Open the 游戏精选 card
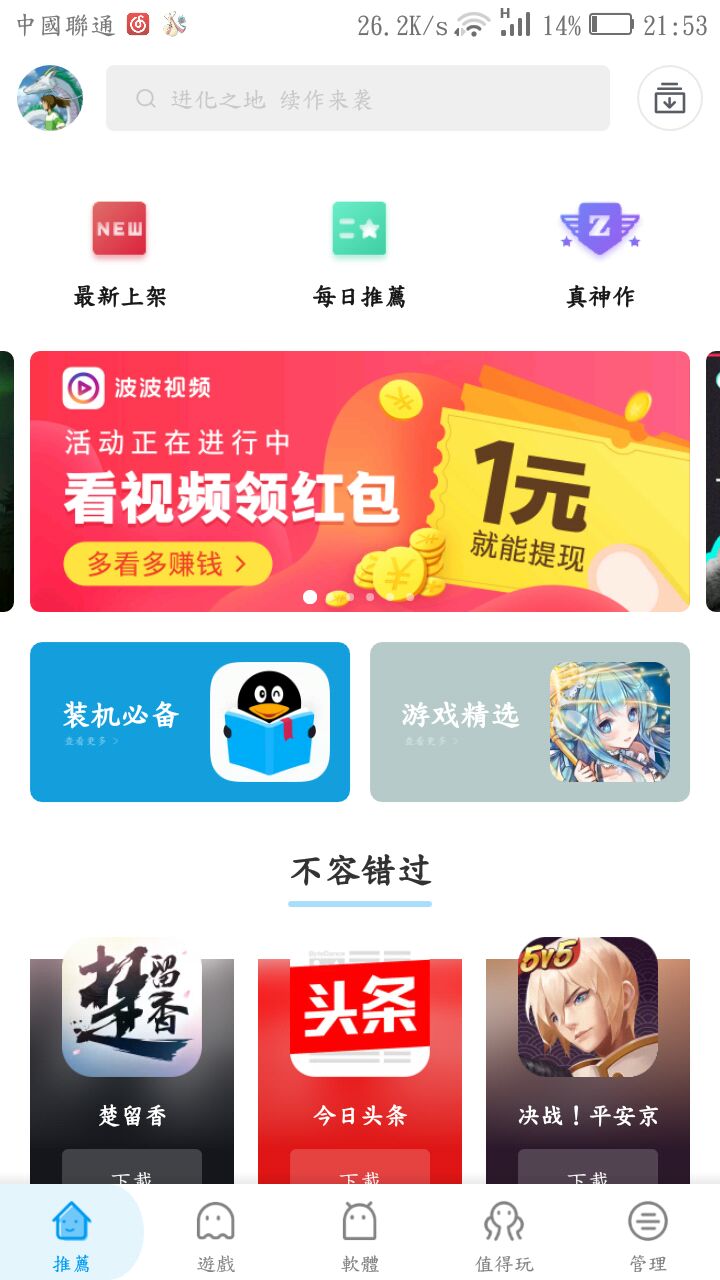Viewport: 720px width, 1280px height. coord(530,722)
